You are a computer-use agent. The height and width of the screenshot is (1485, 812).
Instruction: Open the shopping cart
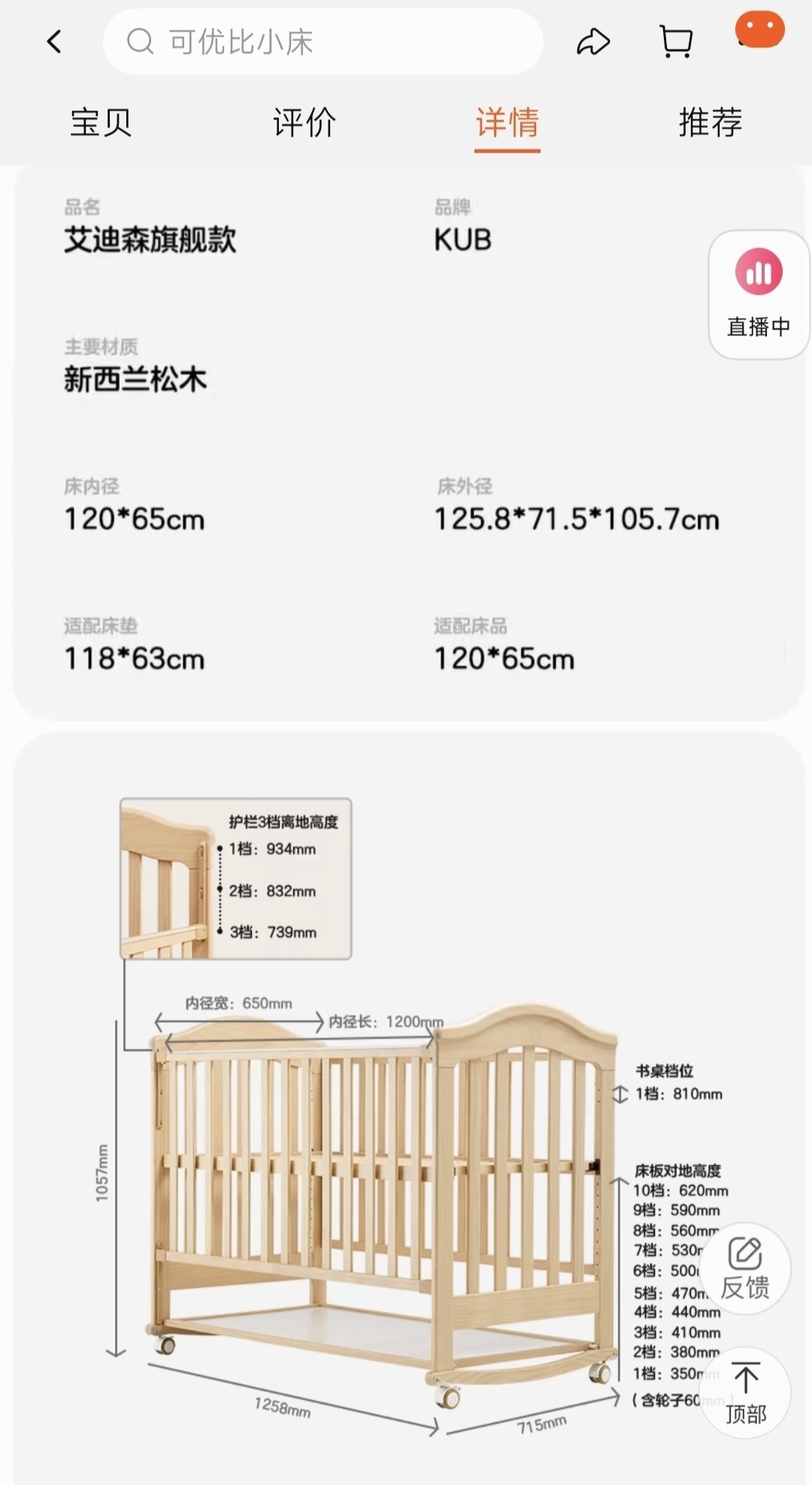675,42
